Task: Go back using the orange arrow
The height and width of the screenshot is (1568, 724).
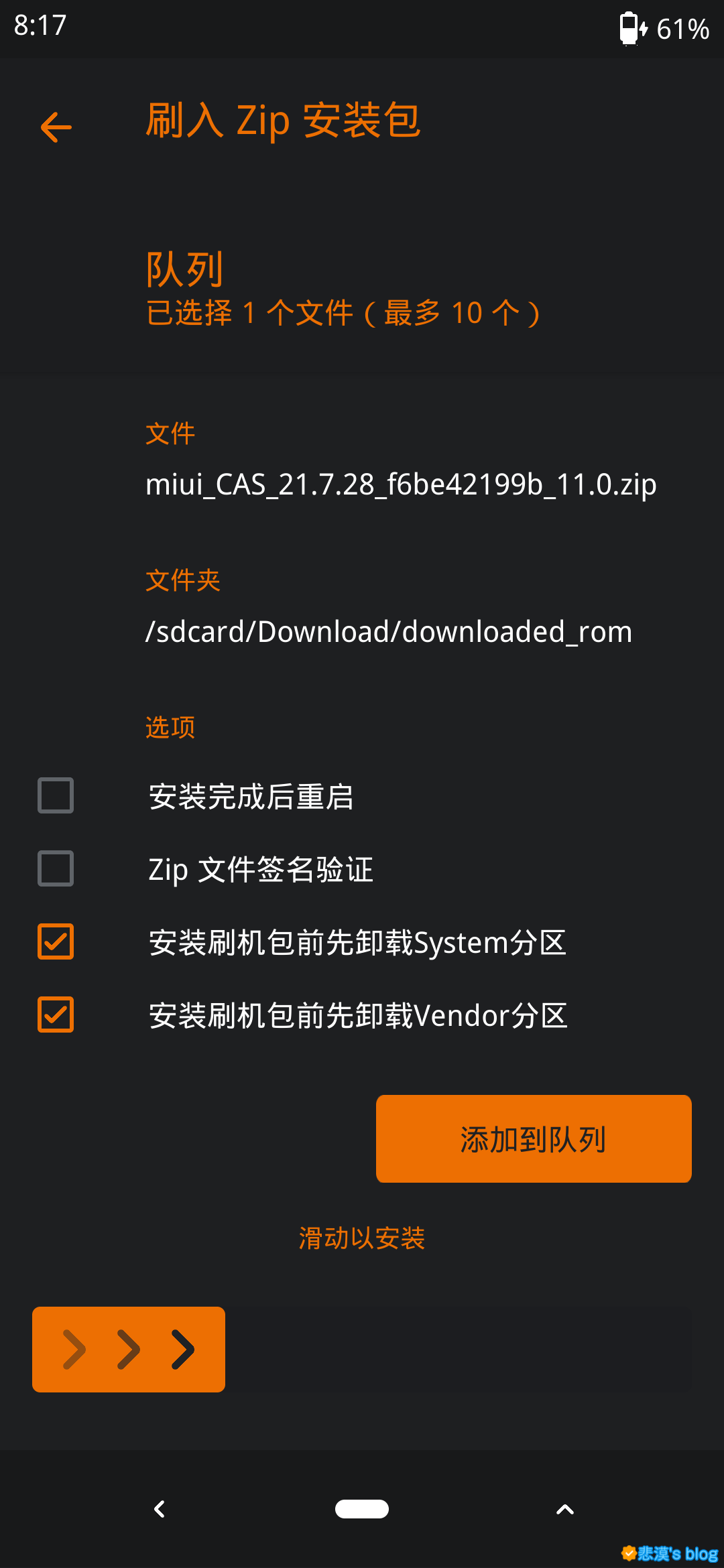Action: tap(56, 127)
